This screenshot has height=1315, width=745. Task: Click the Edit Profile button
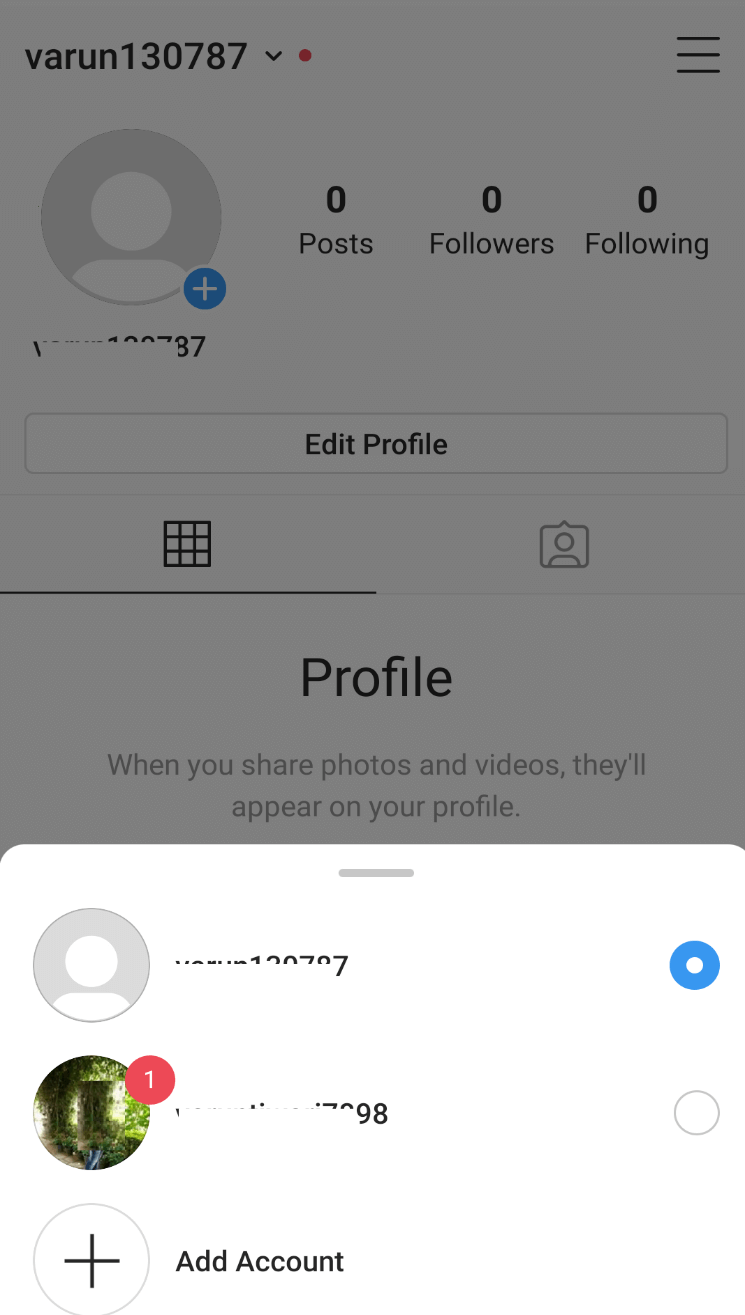tap(376, 443)
